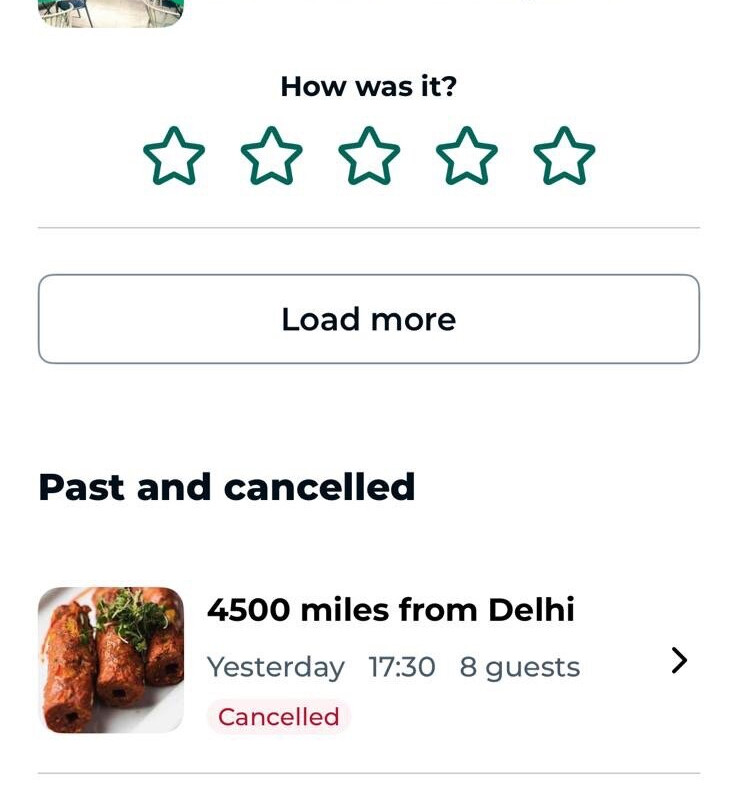The image size is (738, 808).
Task: Rate it four stars
Action: 466,156
